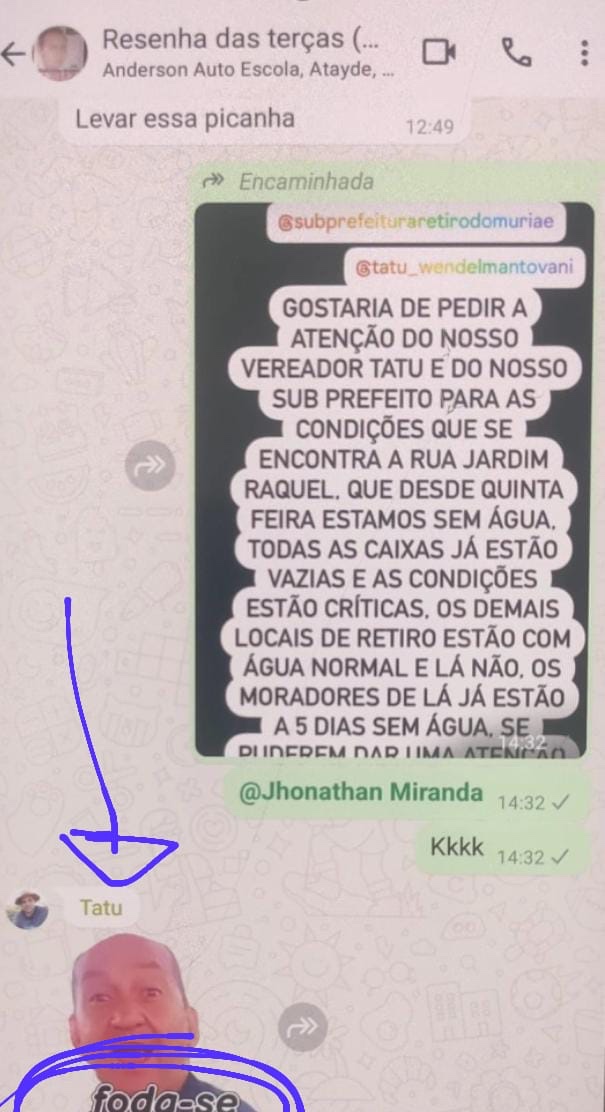
Task: Start a group video call
Action: (439, 53)
